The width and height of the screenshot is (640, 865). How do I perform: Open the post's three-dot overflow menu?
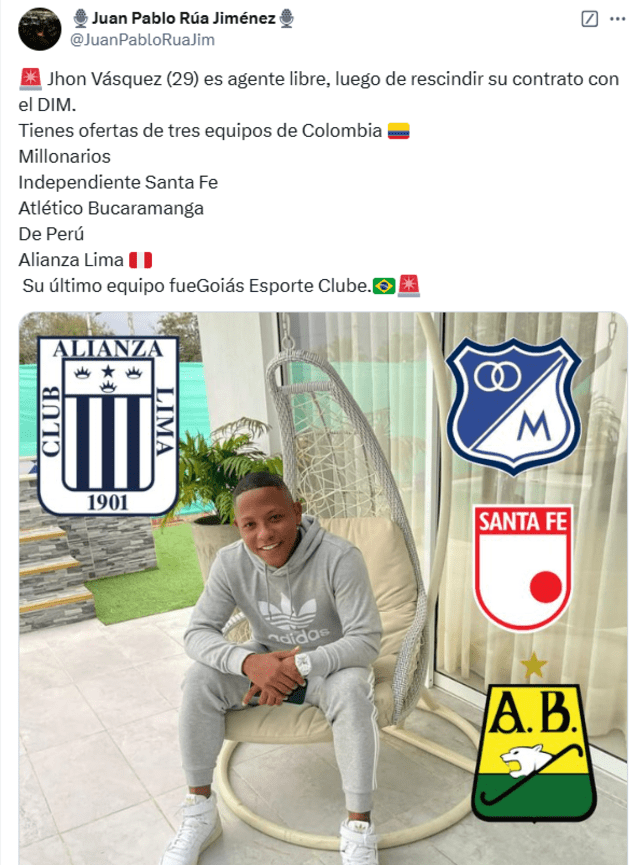point(618,19)
